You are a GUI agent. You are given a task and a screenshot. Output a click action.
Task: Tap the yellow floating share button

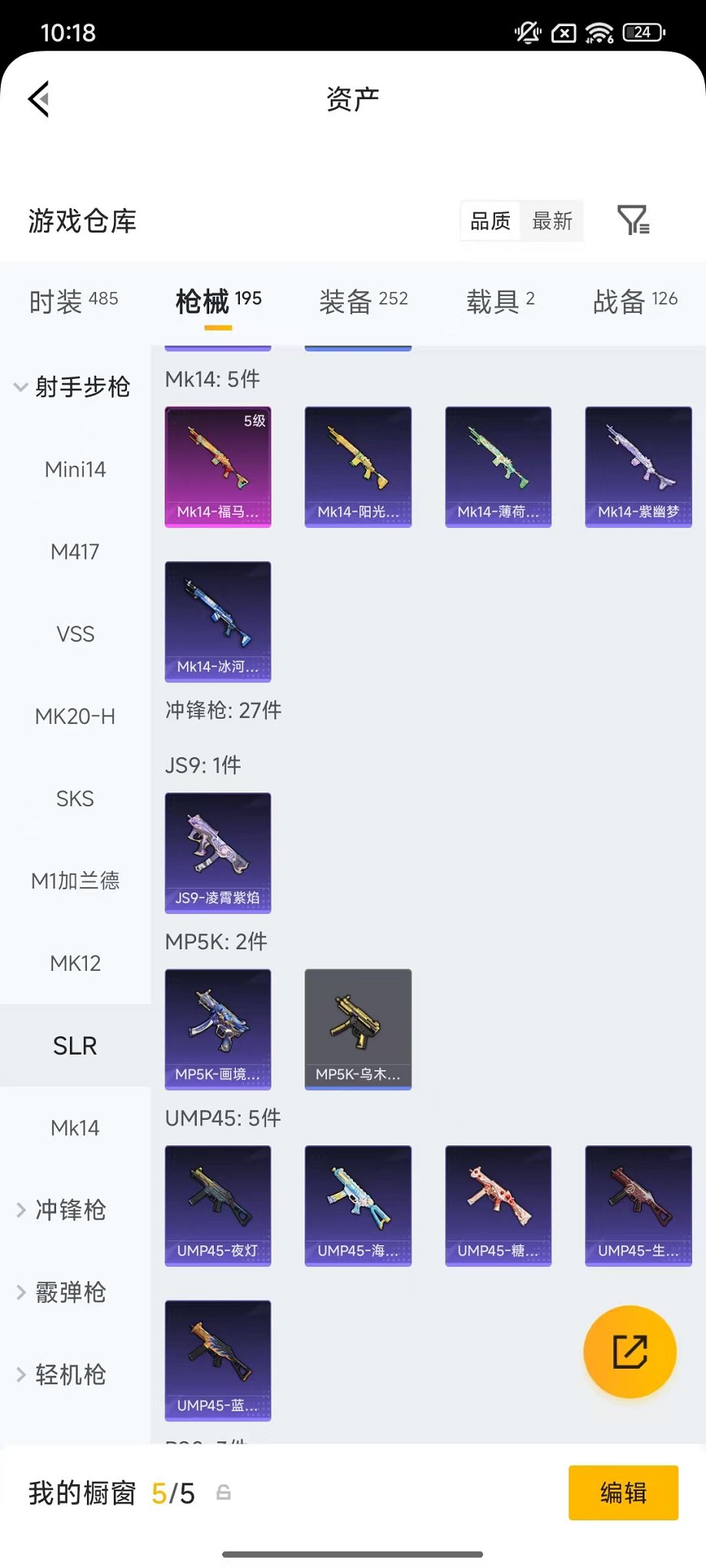coord(630,1352)
